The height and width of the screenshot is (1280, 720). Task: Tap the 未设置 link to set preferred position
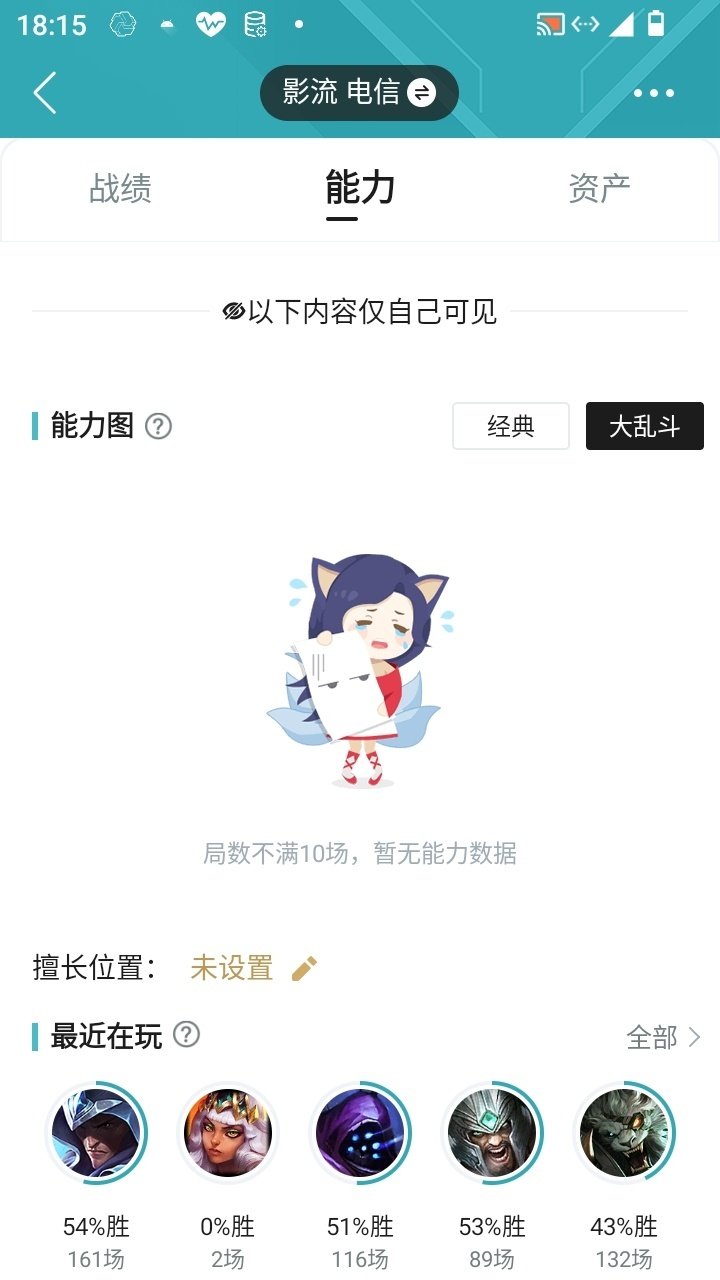[x=231, y=967]
